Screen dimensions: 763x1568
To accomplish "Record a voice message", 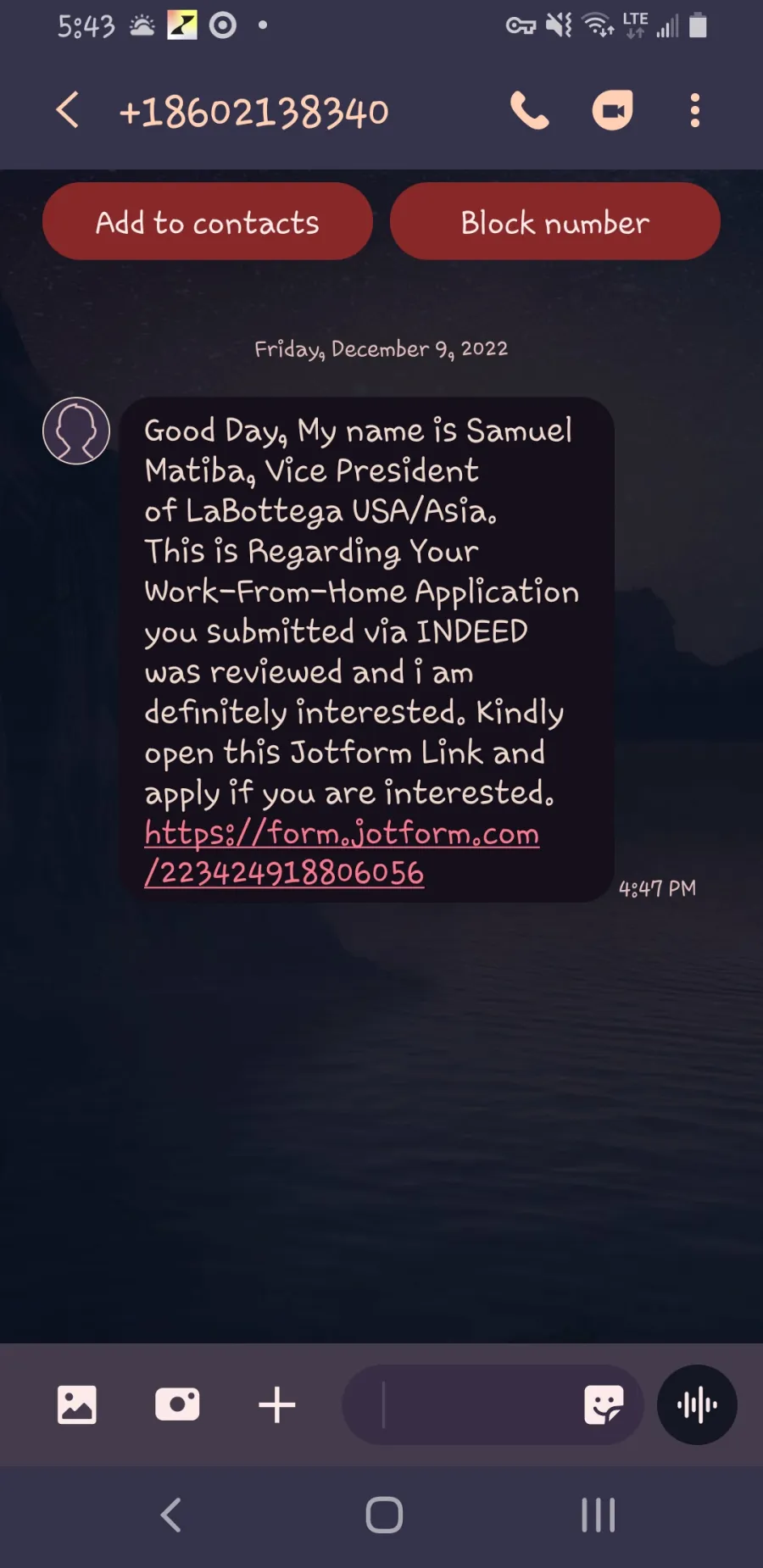I will [x=697, y=1404].
